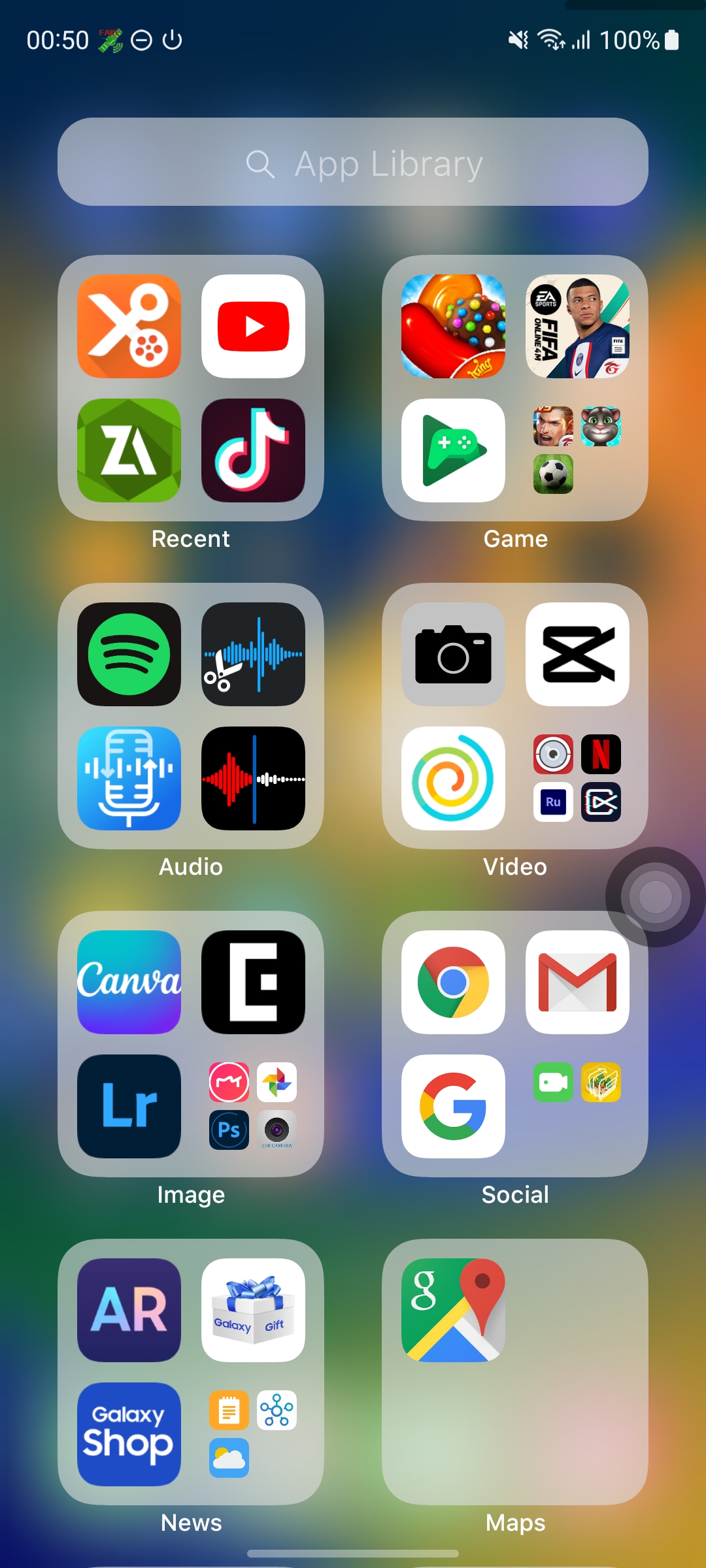Screen dimensions: 706x1568
Task: Launch Candy Crush Saga in the Game folder
Action: click(452, 325)
